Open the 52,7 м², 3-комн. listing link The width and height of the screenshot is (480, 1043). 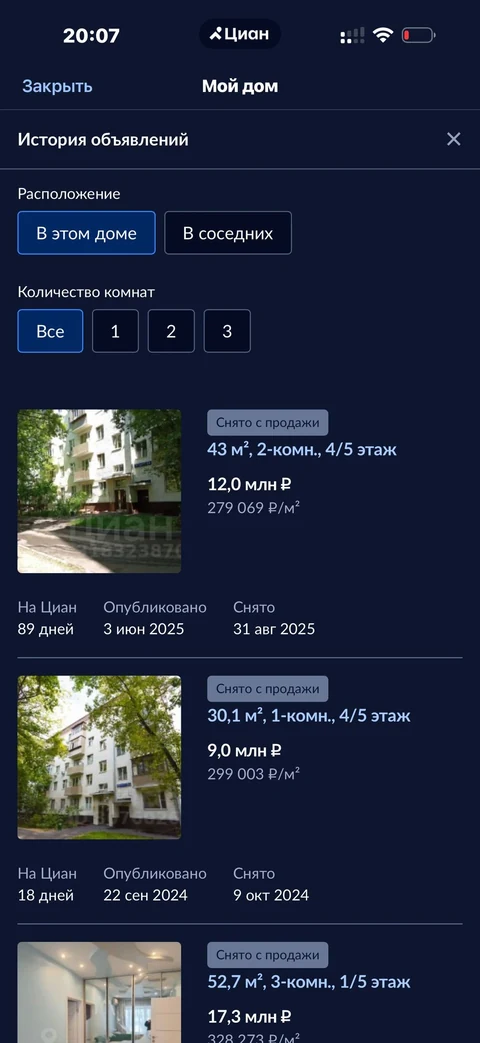(308, 982)
